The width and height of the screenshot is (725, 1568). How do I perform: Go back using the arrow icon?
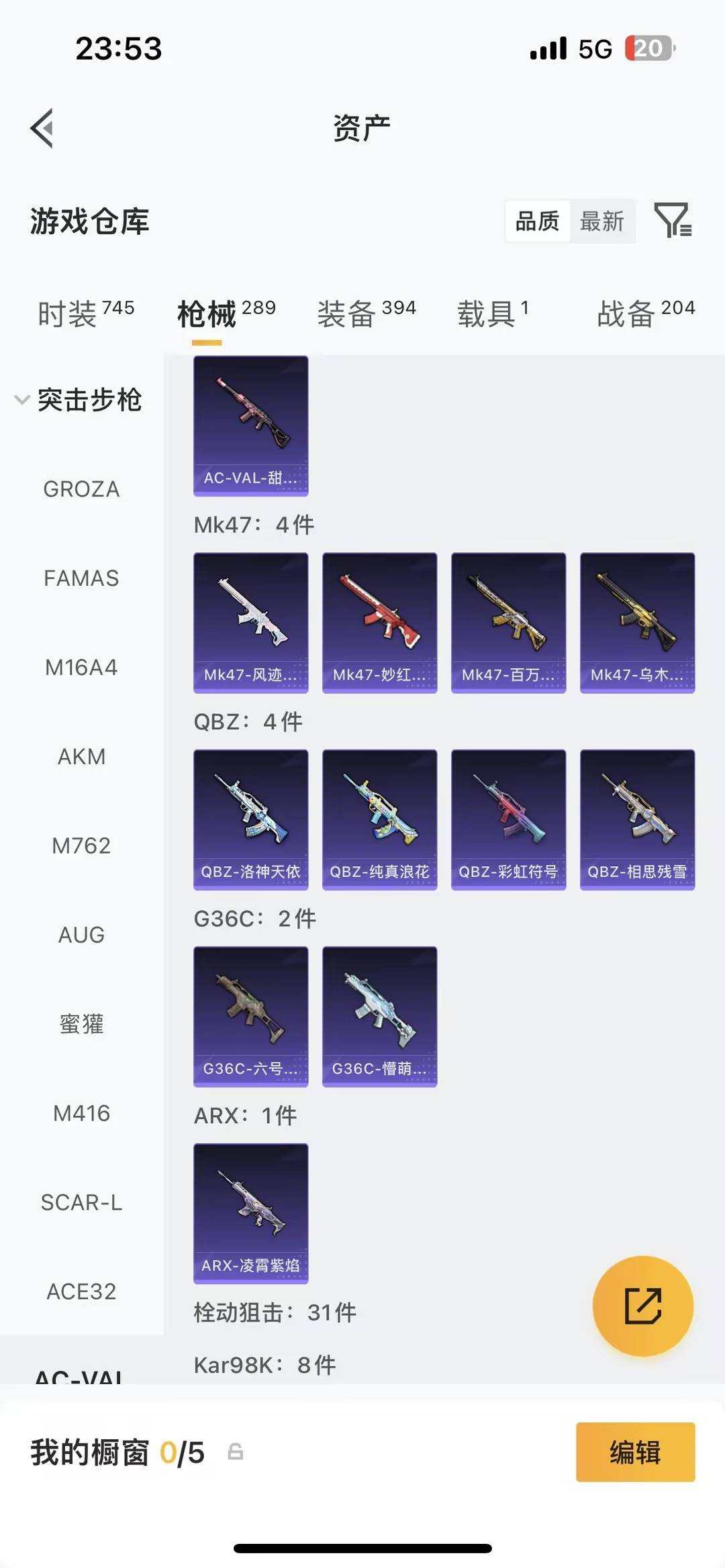42,127
